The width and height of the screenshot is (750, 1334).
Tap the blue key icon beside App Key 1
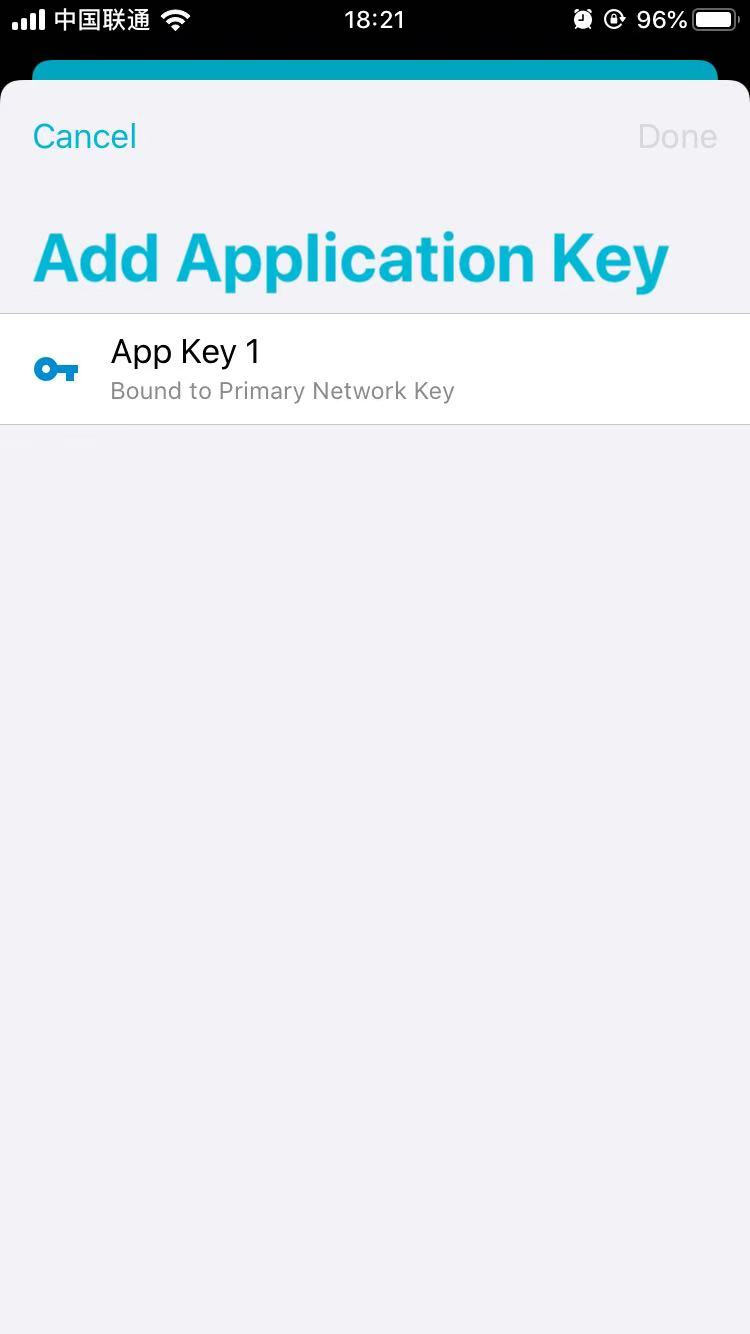coord(57,368)
